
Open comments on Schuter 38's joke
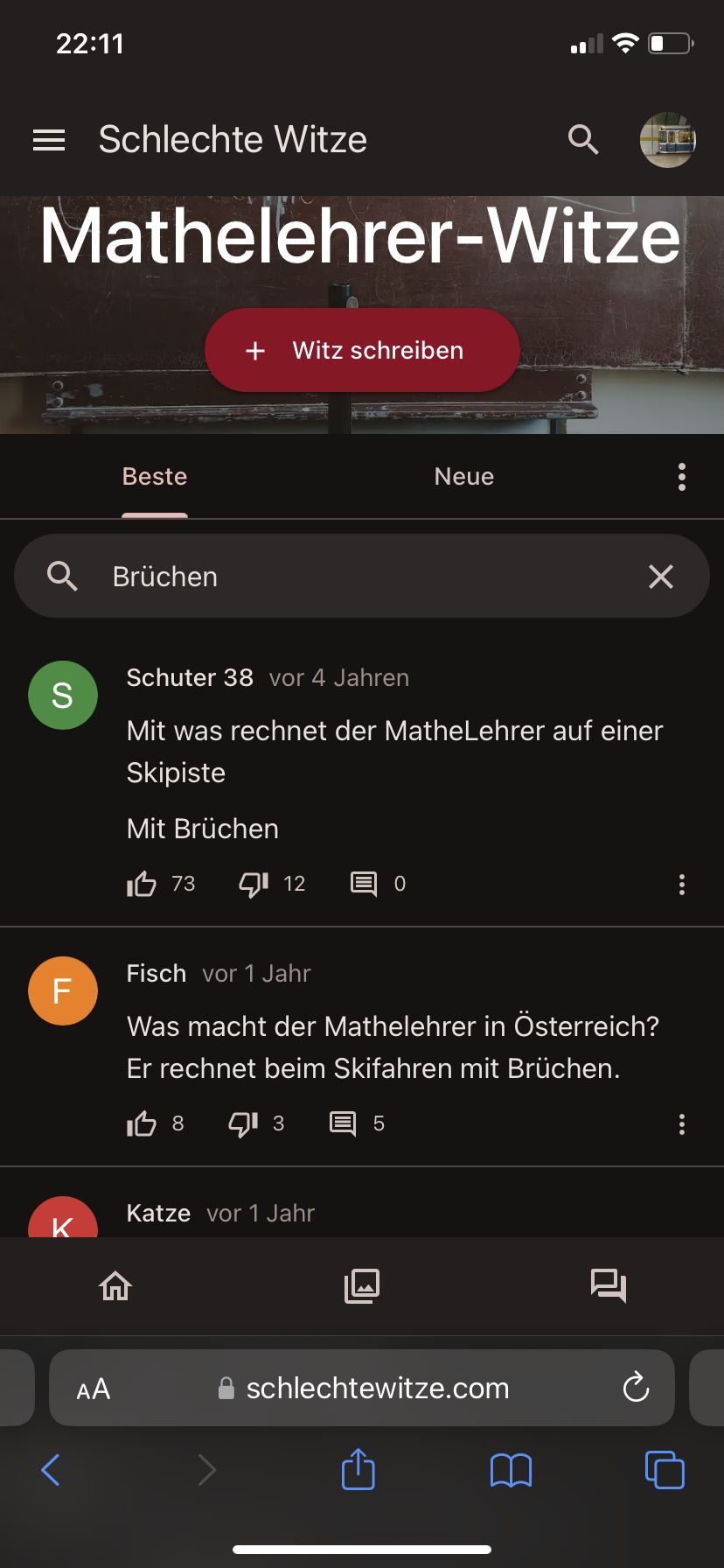pos(364,885)
